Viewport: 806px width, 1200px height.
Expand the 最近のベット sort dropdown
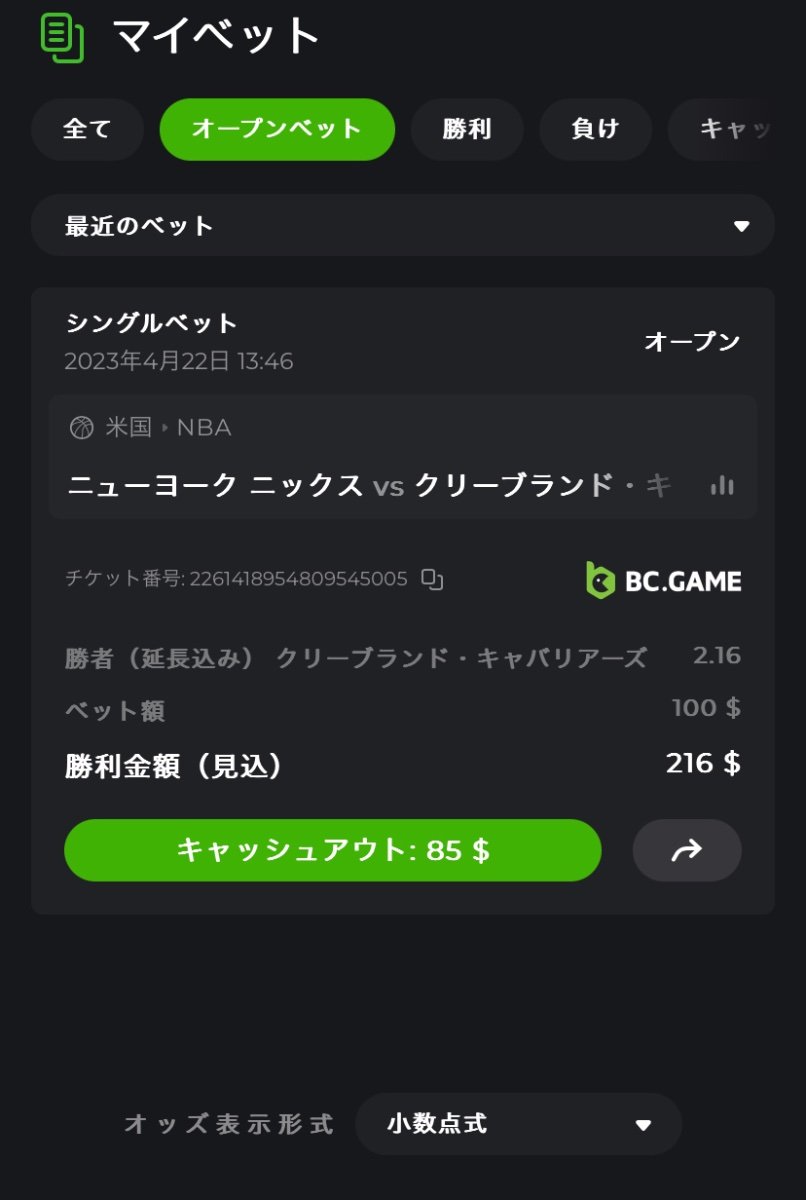click(402, 226)
